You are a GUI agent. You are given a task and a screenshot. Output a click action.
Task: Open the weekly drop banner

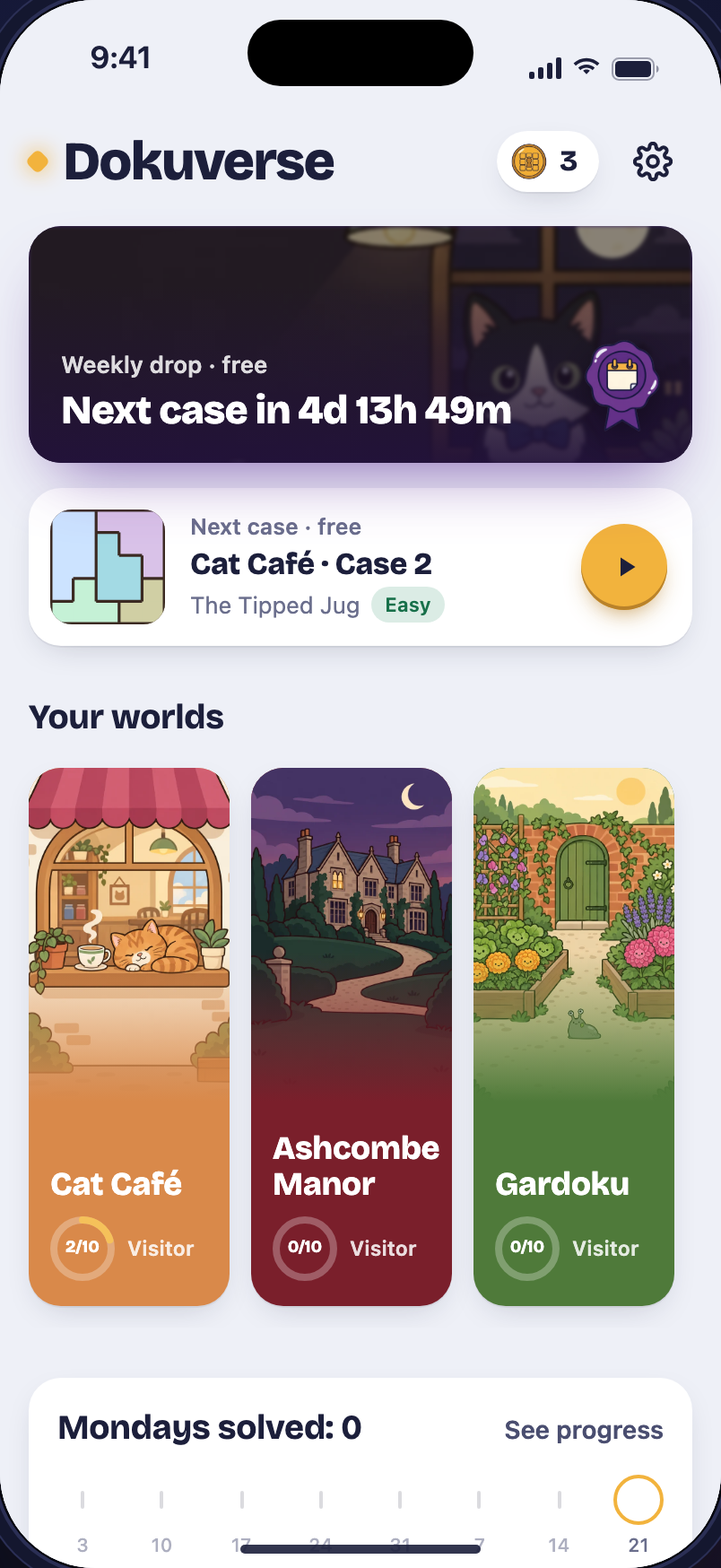pyautogui.click(x=360, y=344)
